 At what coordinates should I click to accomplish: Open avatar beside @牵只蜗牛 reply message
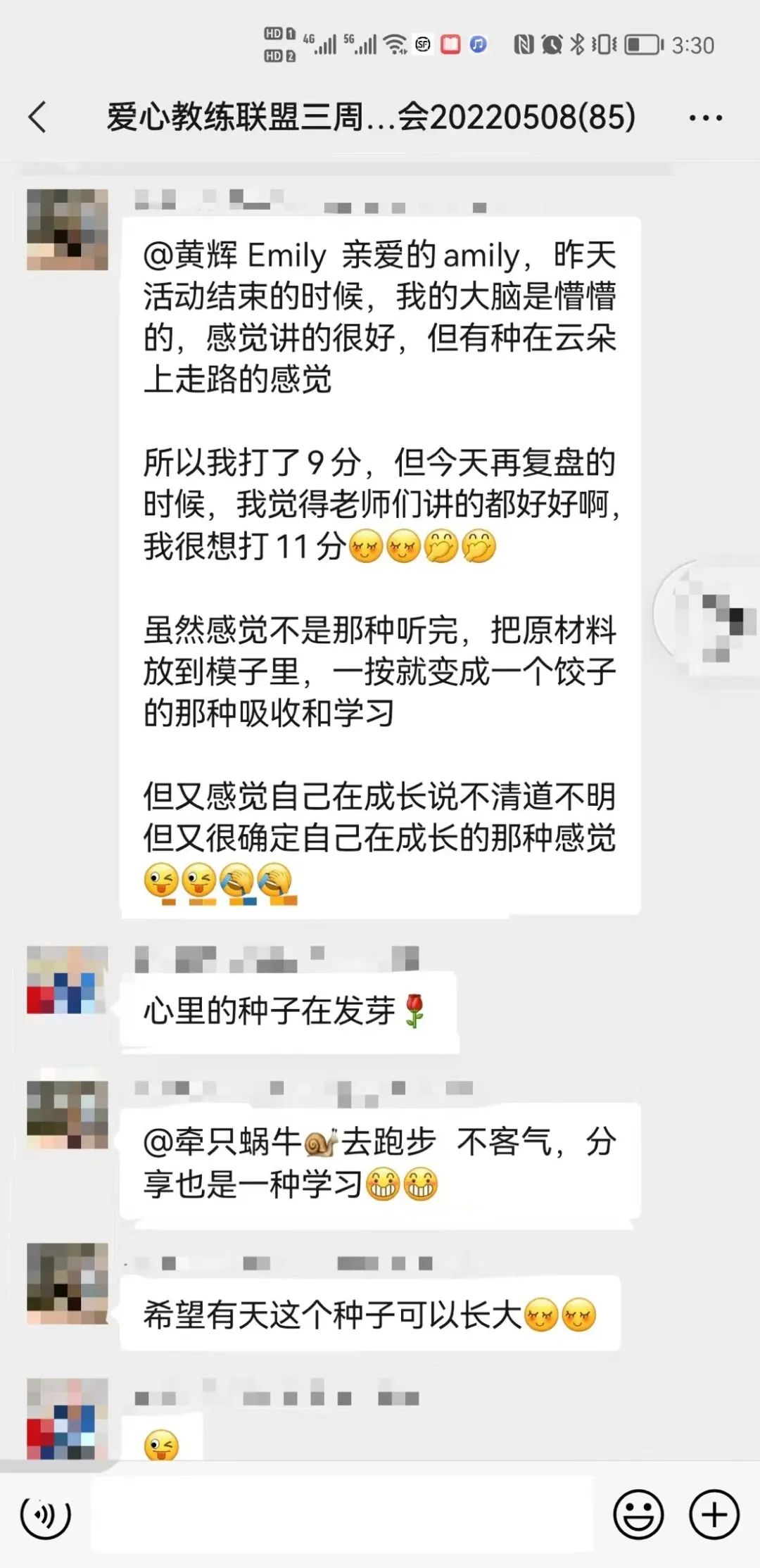(x=68, y=1115)
